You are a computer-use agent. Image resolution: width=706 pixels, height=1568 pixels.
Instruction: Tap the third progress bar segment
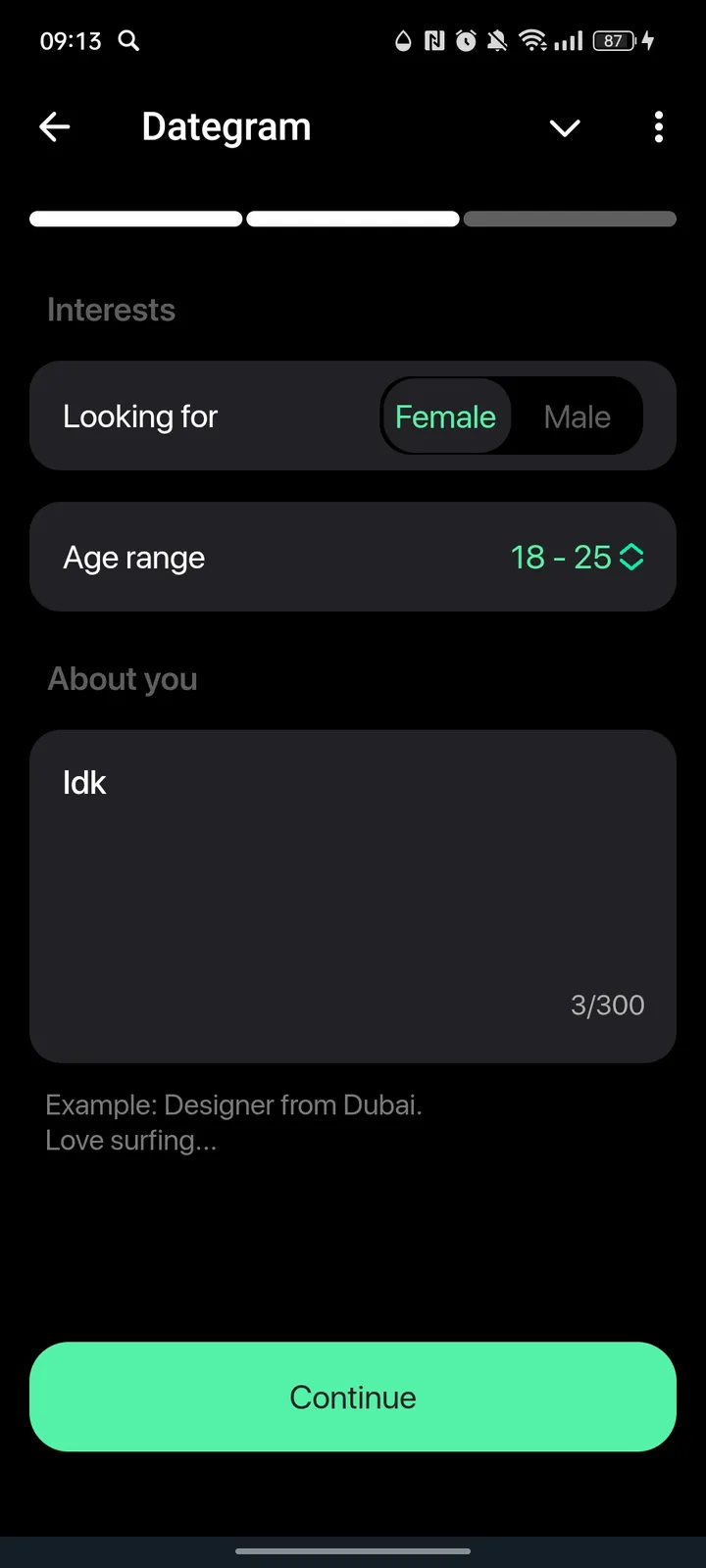[x=570, y=218]
